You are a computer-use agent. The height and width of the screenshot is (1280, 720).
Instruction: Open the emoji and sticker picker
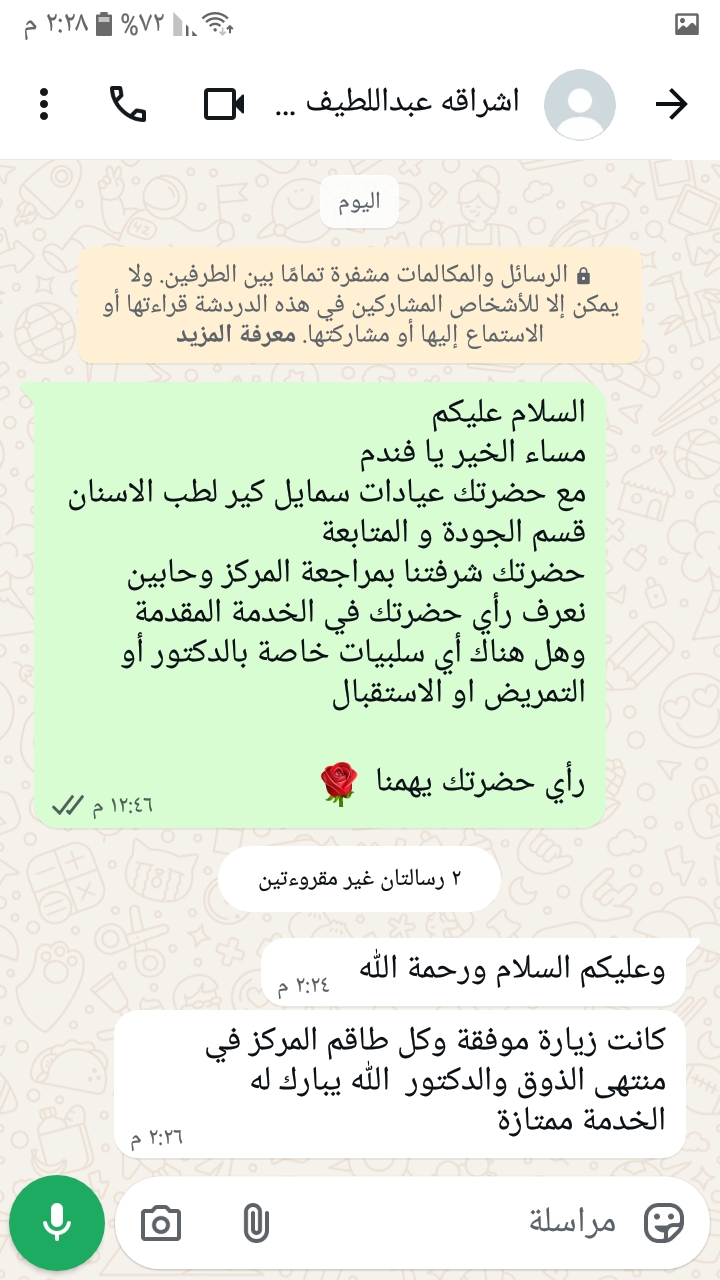[x=664, y=1222]
